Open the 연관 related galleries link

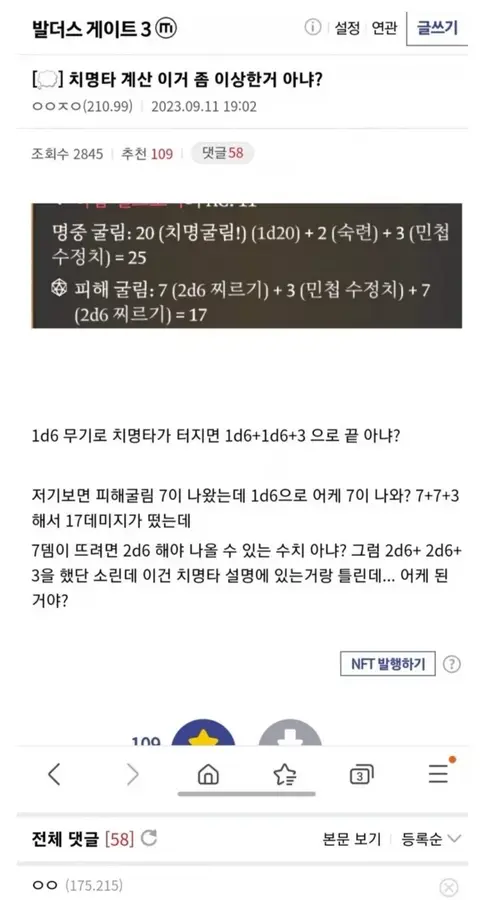point(384,28)
